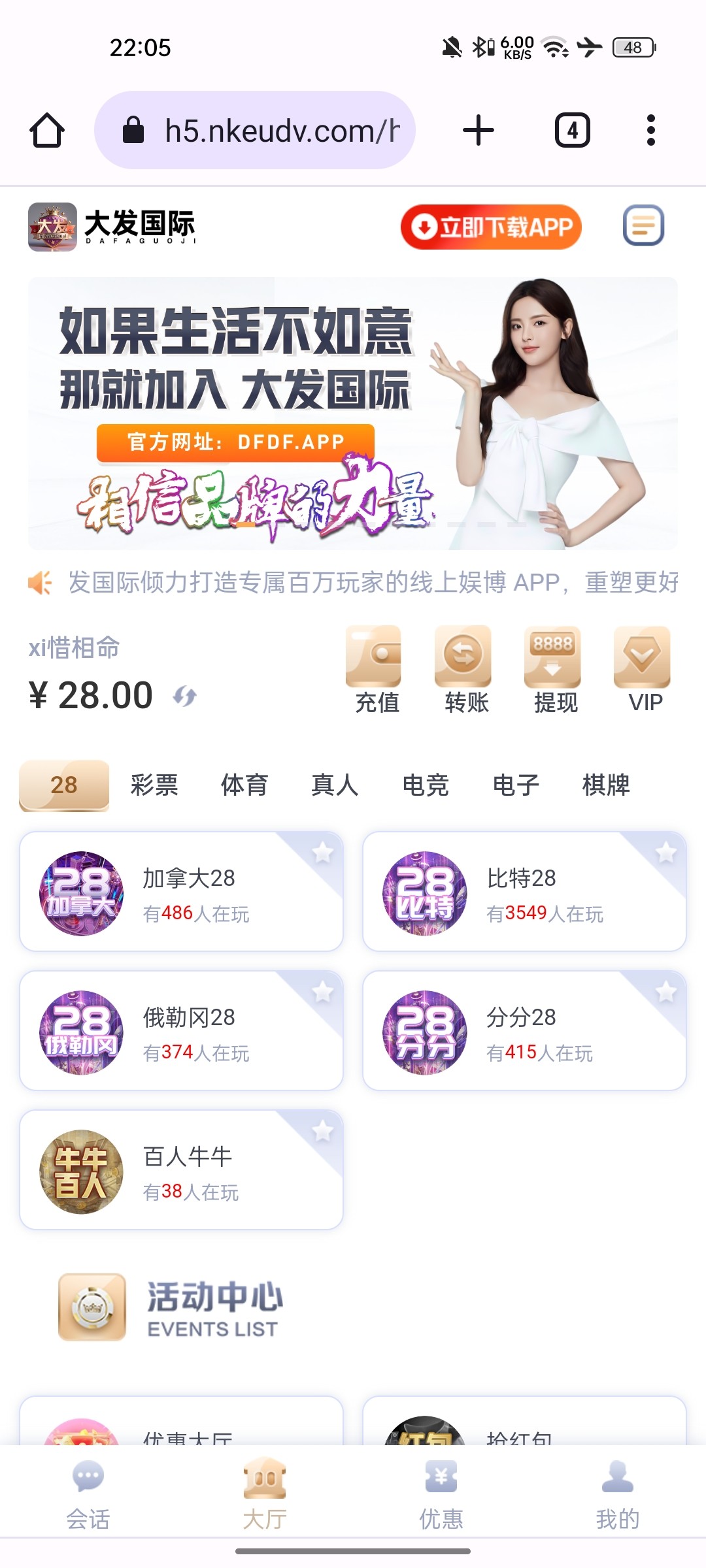
Task: Open 提现 withdrawal
Action: (554, 669)
